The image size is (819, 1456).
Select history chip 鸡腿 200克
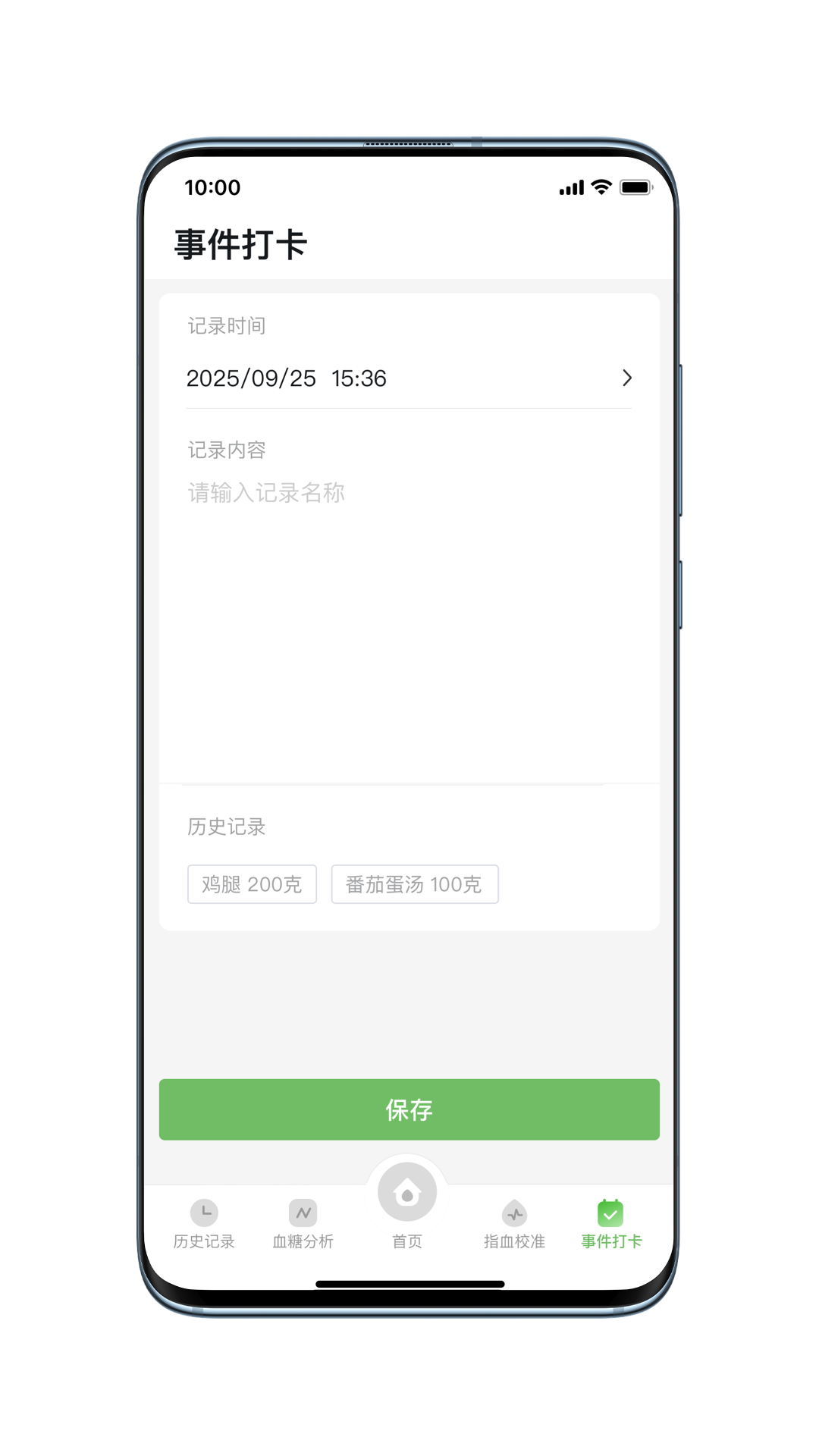252,884
